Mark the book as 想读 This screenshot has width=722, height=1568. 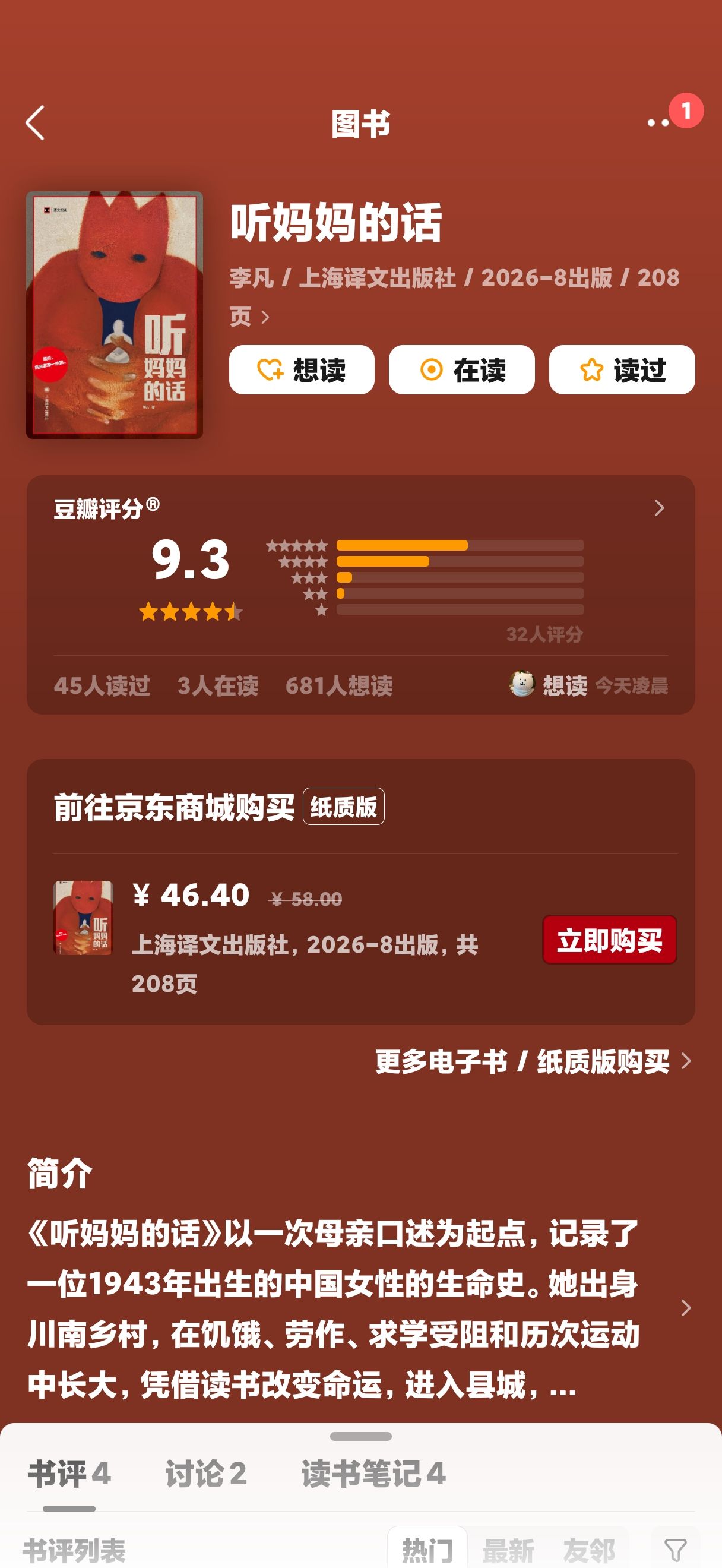[302, 369]
